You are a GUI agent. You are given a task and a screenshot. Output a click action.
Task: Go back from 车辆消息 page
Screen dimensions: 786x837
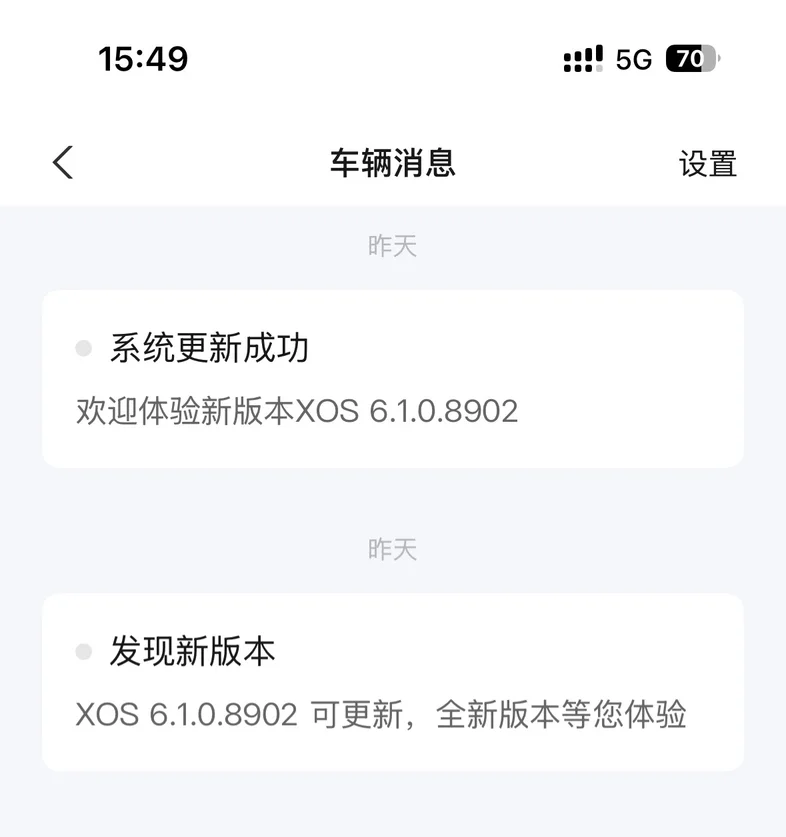click(x=63, y=162)
